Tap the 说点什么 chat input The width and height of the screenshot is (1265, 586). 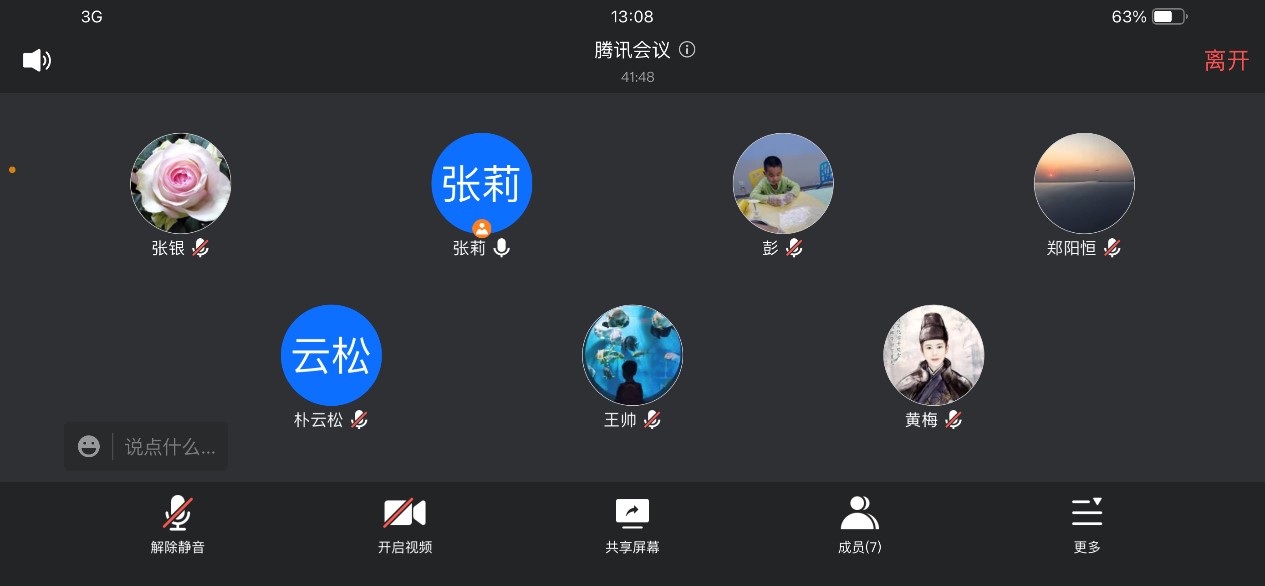coord(169,447)
